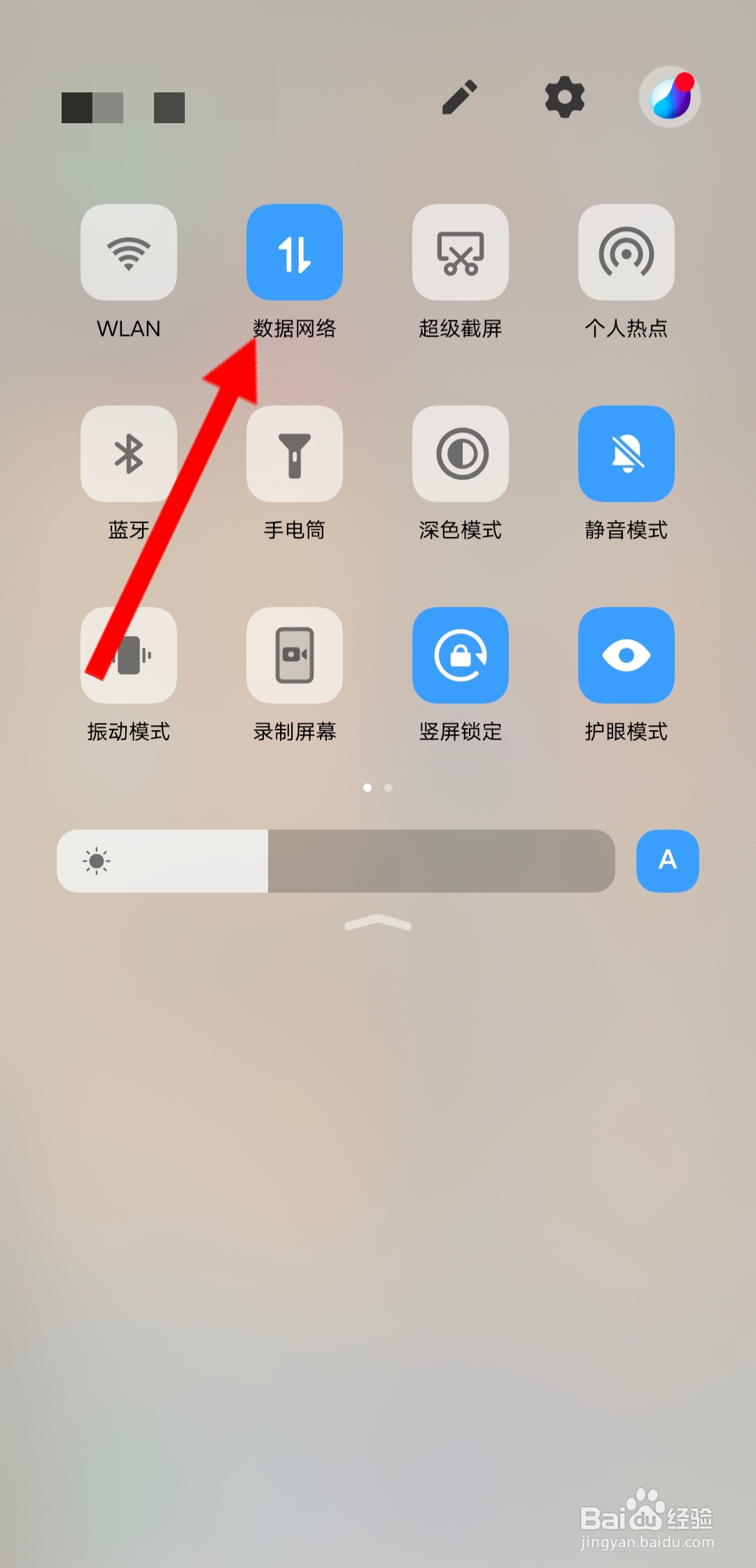The height and width of the screenshot is (1568, 756).
Task: Unlock 竖屏锁定 portrait orientation lock
Action: pyautogui.click(x=461, y=654)
